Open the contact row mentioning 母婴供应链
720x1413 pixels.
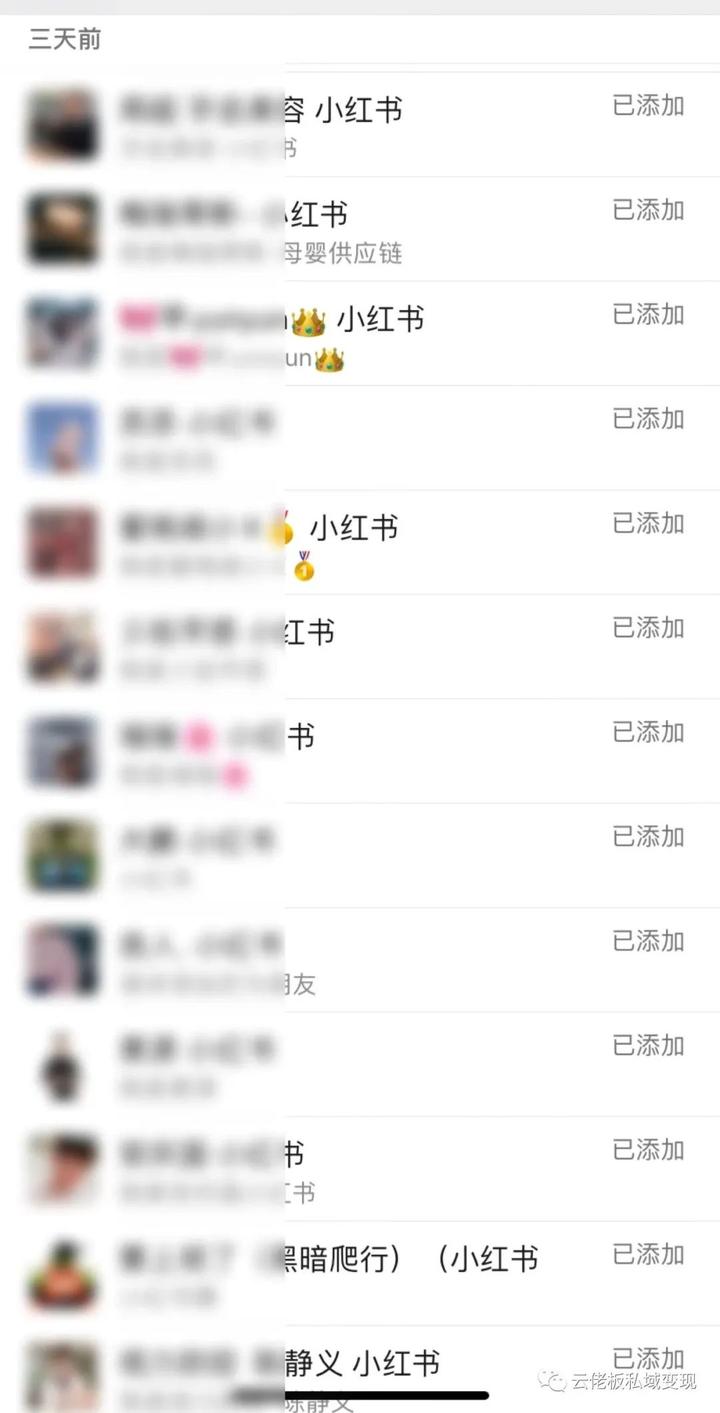point(360,231)
